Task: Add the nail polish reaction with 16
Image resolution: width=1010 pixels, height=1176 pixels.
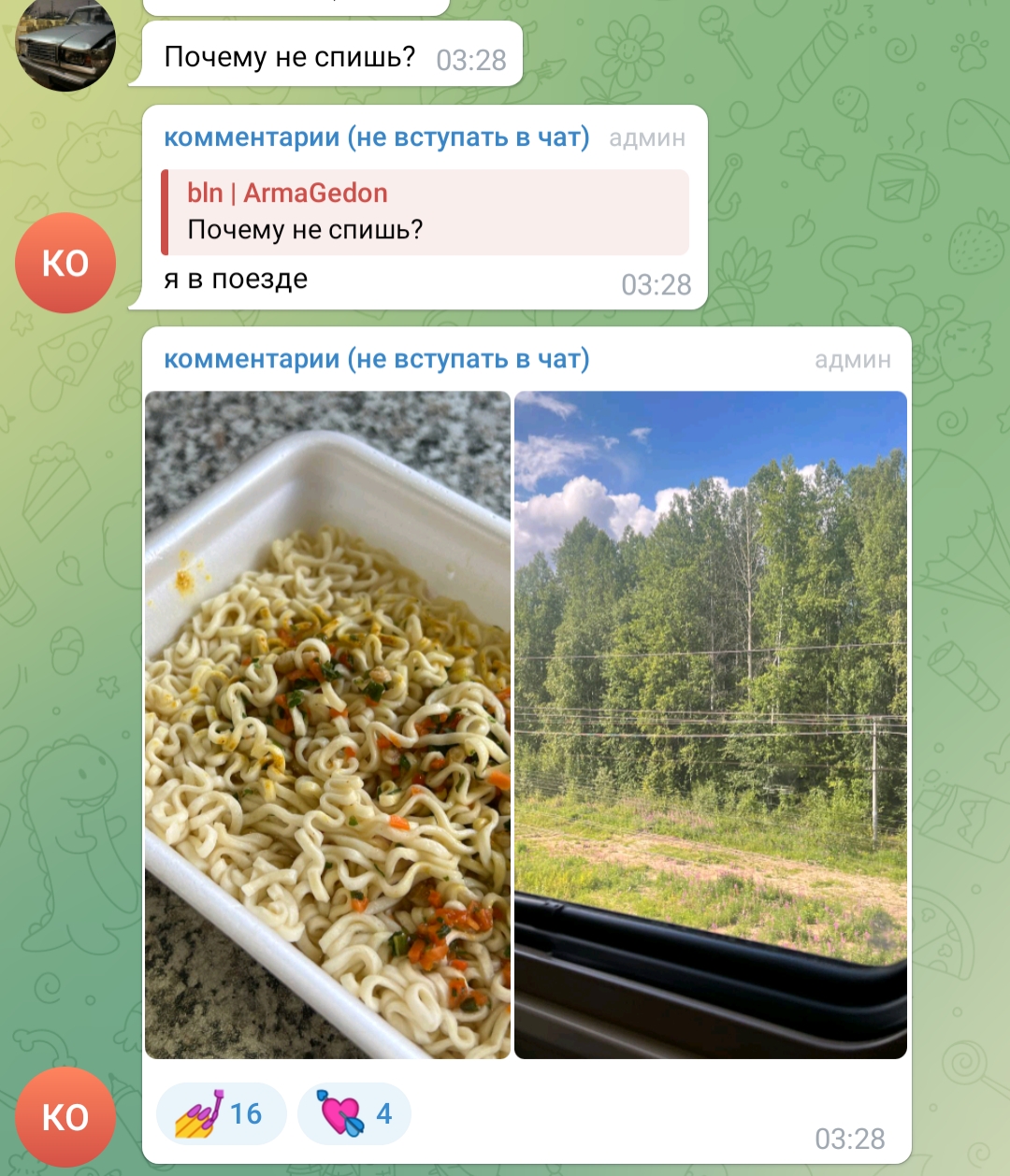Action: (x=220, y=1113)
